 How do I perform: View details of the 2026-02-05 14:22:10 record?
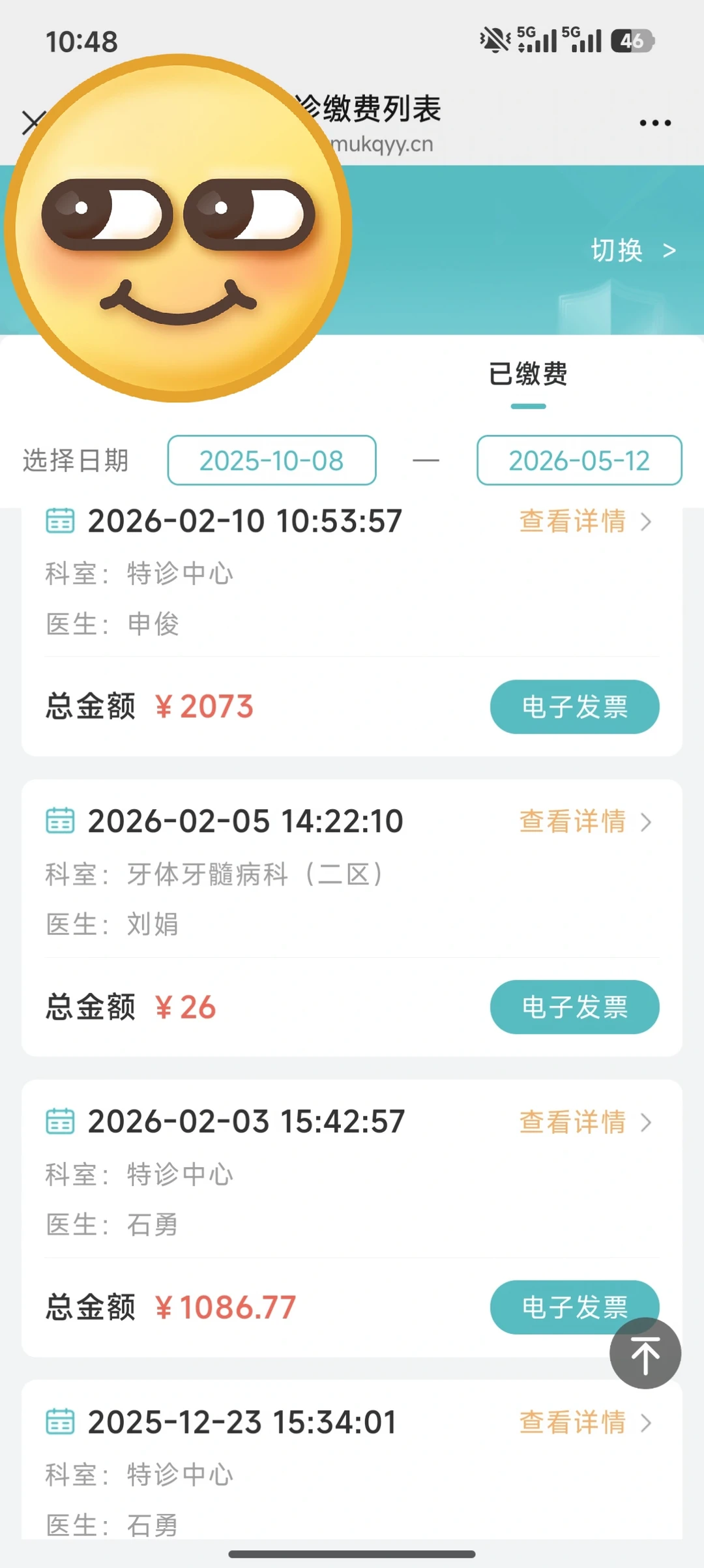tap(585, 821)
